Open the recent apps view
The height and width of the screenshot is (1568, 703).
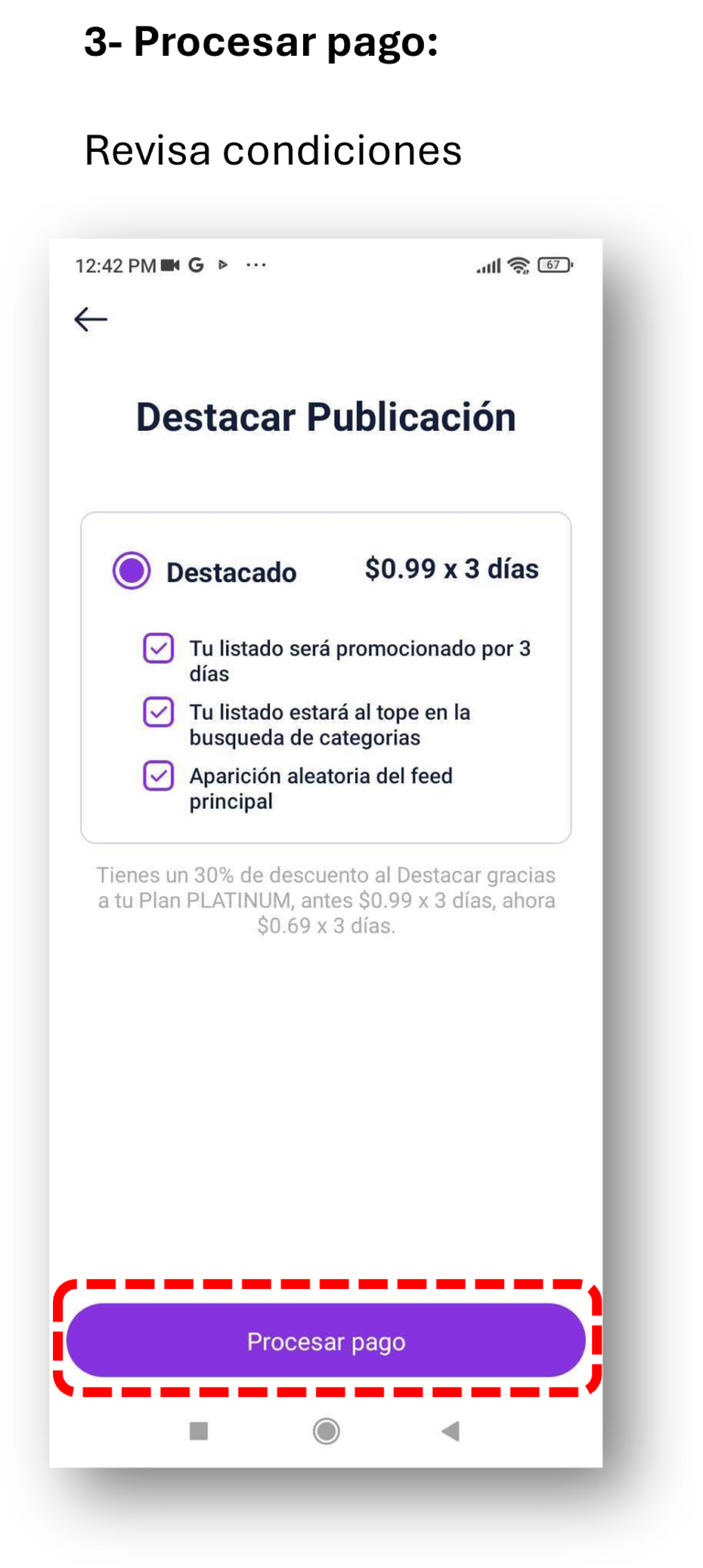coord(199,1431)
